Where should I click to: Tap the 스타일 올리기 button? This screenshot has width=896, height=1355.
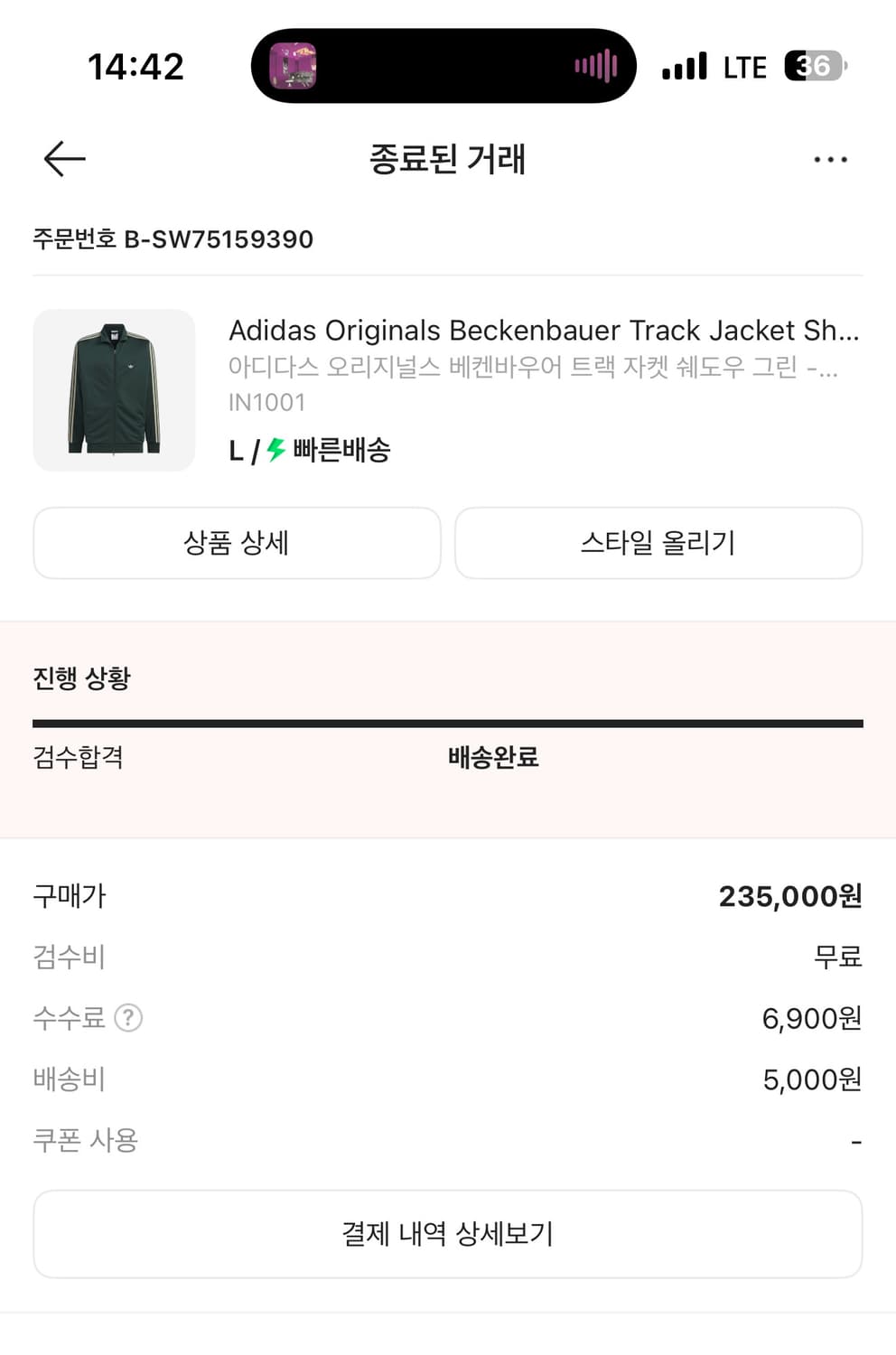658,543
